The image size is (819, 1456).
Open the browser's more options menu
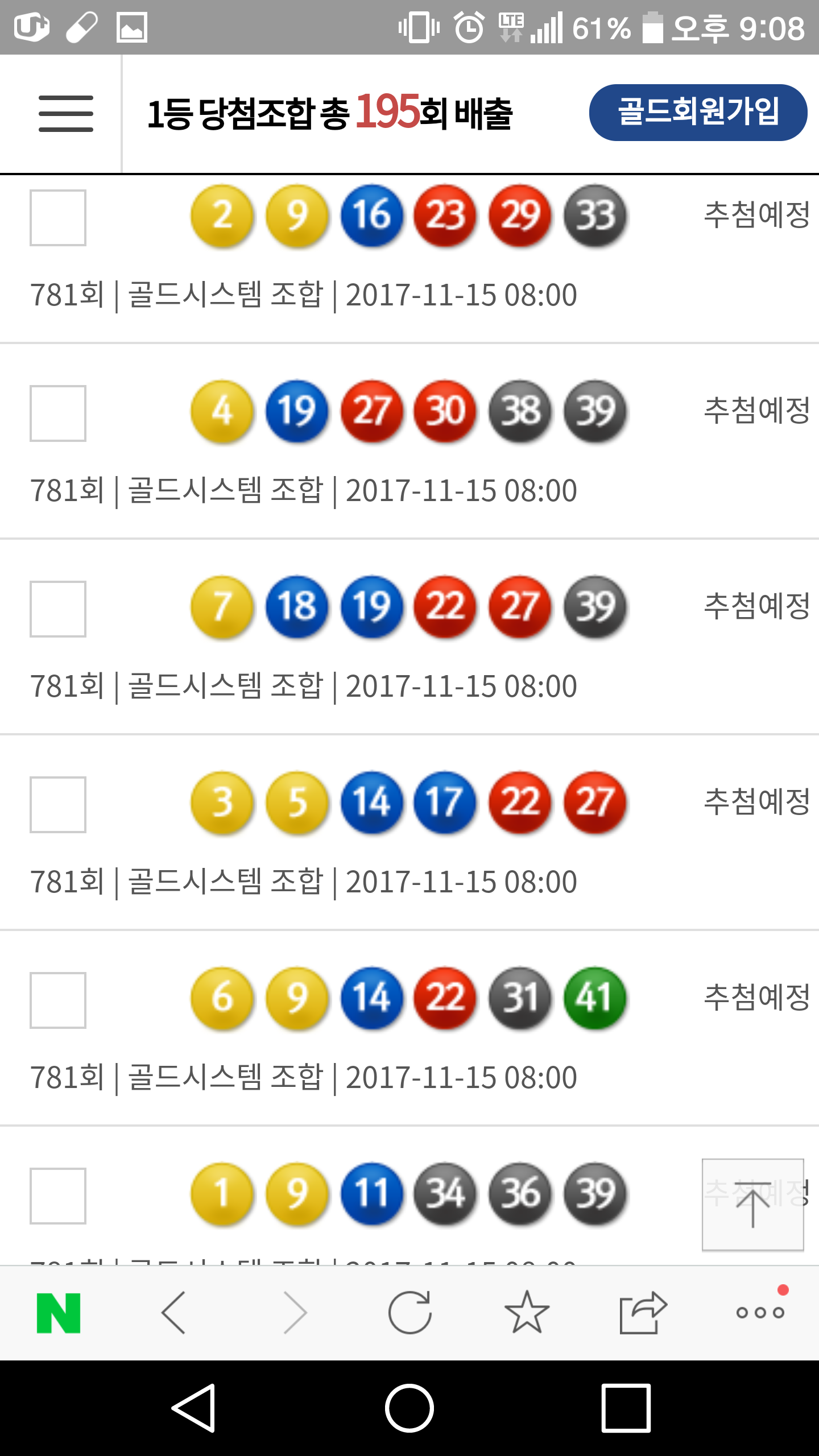point(760,1313)
